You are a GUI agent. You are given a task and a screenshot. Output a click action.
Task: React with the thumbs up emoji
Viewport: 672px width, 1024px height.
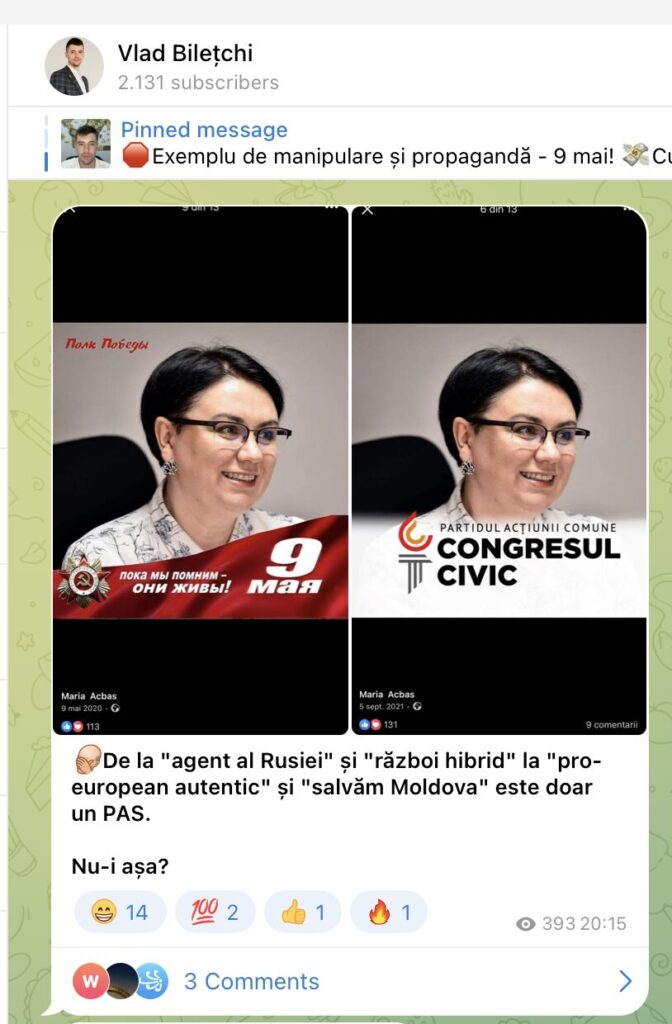(x=302, y=912)
